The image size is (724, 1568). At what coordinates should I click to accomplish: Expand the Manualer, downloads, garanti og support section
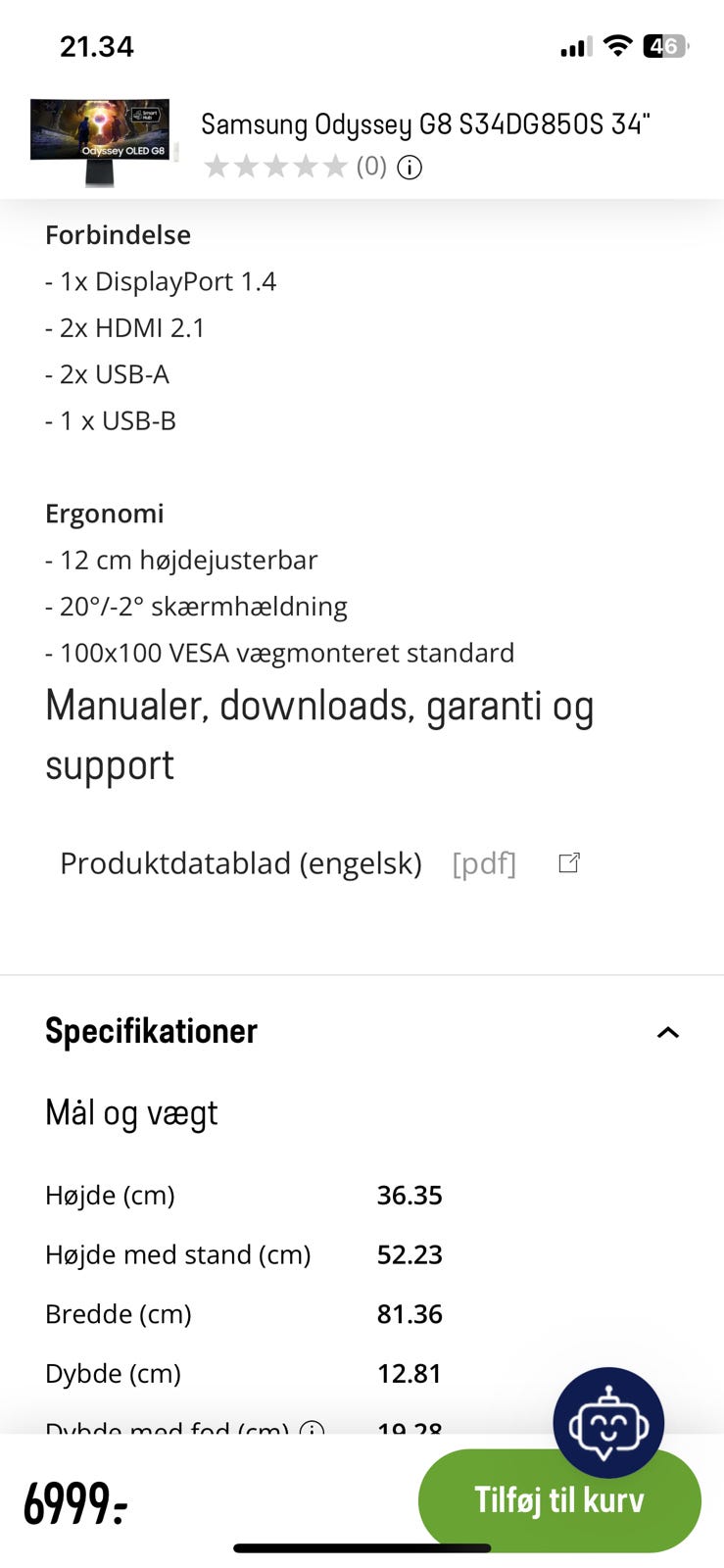click(x=318, y=735)
